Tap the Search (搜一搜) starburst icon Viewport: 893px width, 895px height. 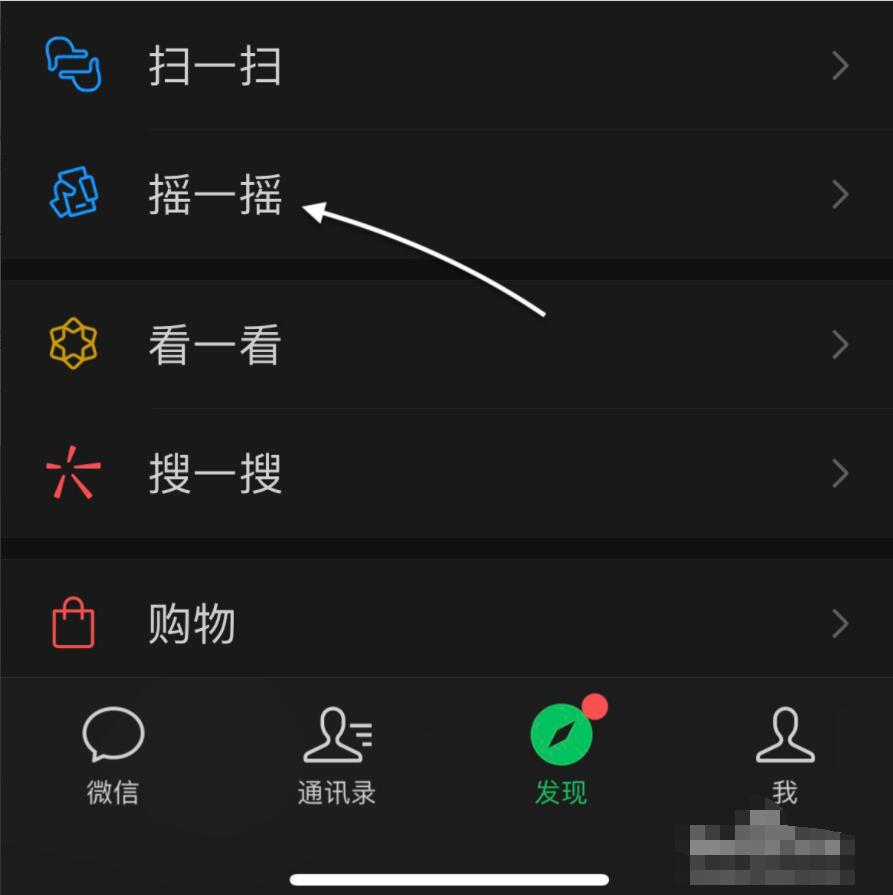click(x=71, y=473)
